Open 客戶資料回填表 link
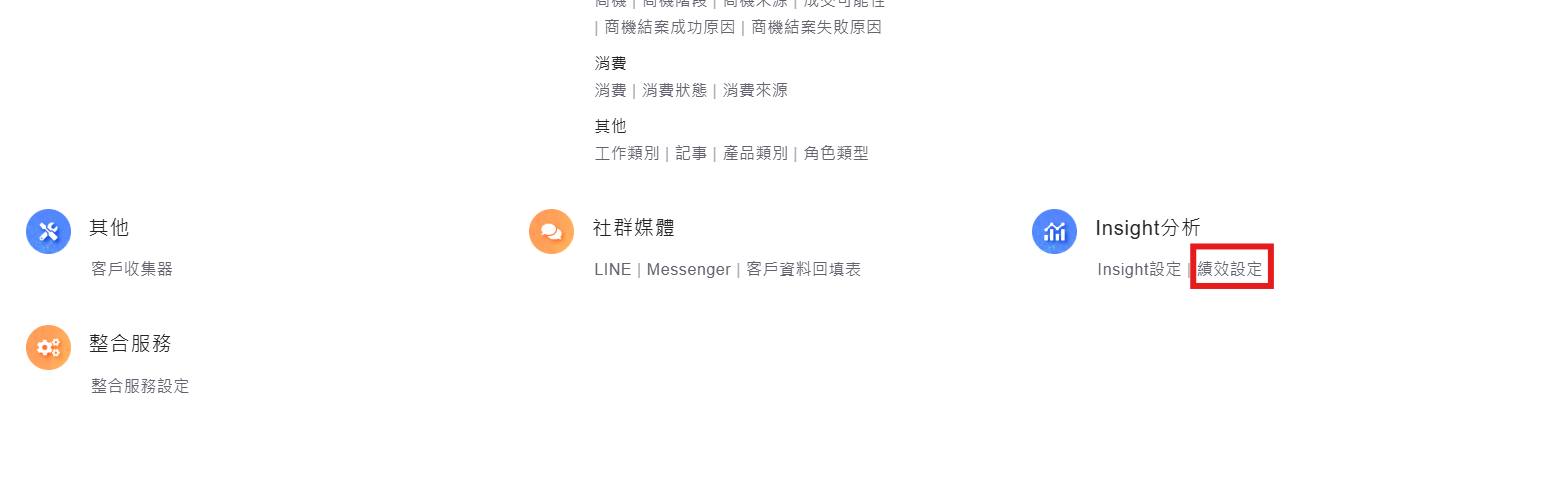This screenshot has height=477, width=1560. 804,269
